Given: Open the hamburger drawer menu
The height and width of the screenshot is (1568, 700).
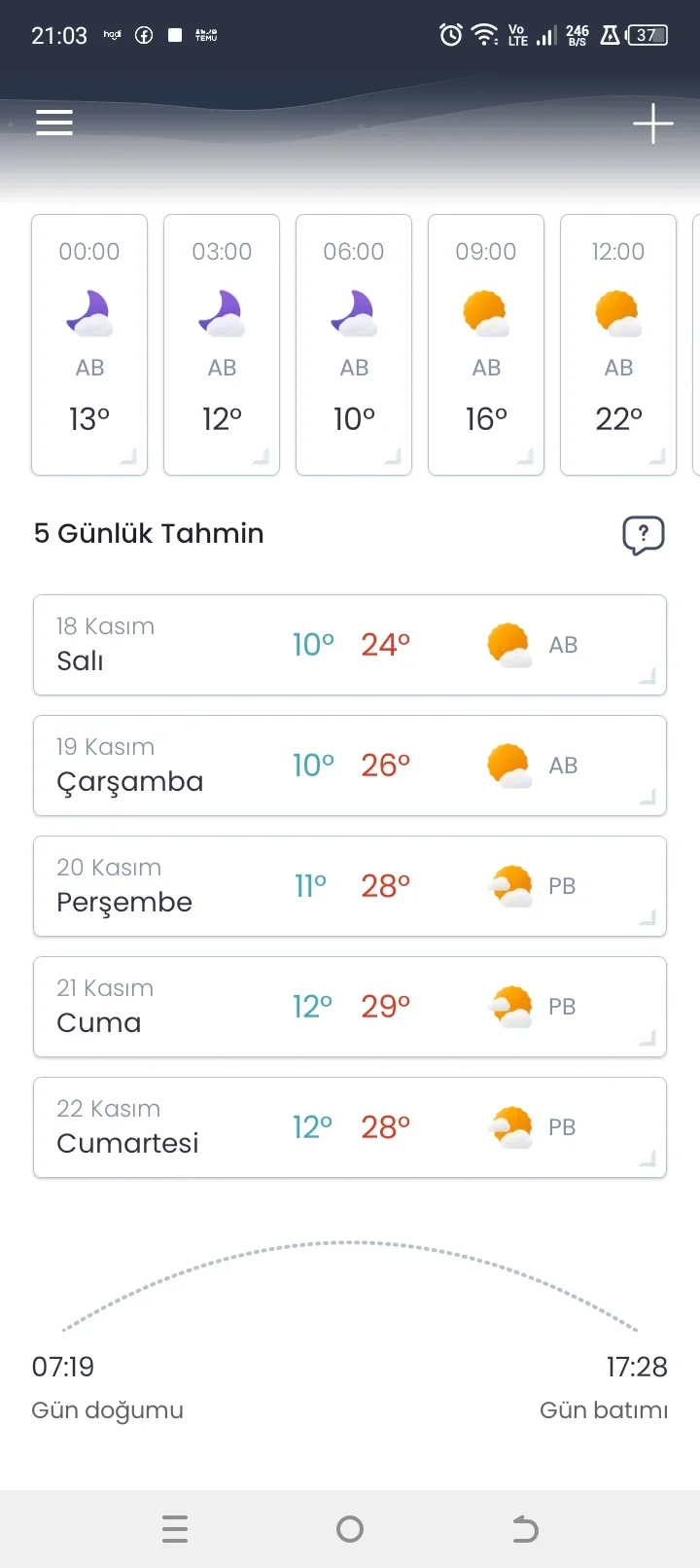Looking at the screenshot, I should [54, 123].
